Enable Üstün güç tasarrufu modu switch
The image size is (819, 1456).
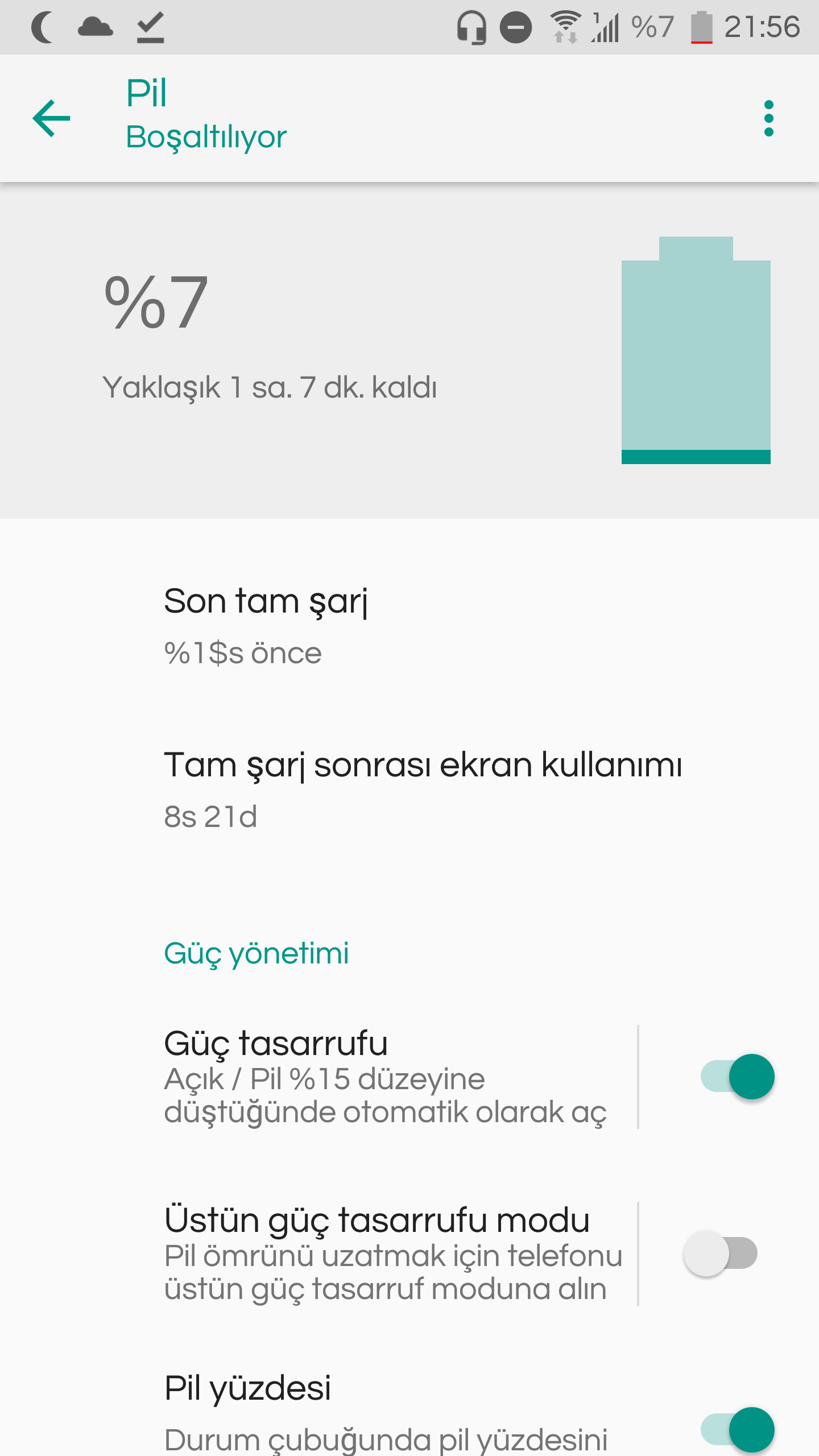(x=720, y=1253)
